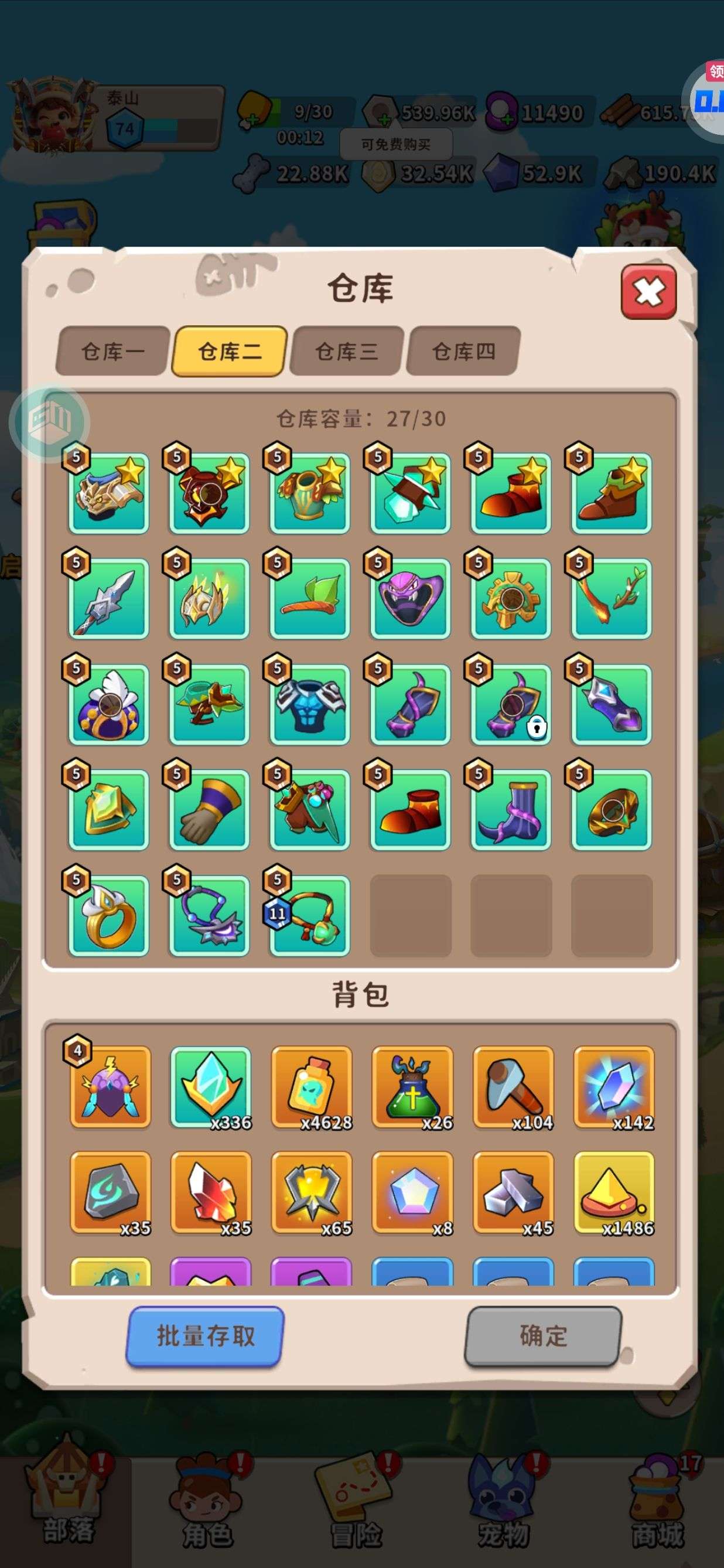724x1568 pixels.
Task: Select the necklace marked with 11
Action: coord(310,915)
